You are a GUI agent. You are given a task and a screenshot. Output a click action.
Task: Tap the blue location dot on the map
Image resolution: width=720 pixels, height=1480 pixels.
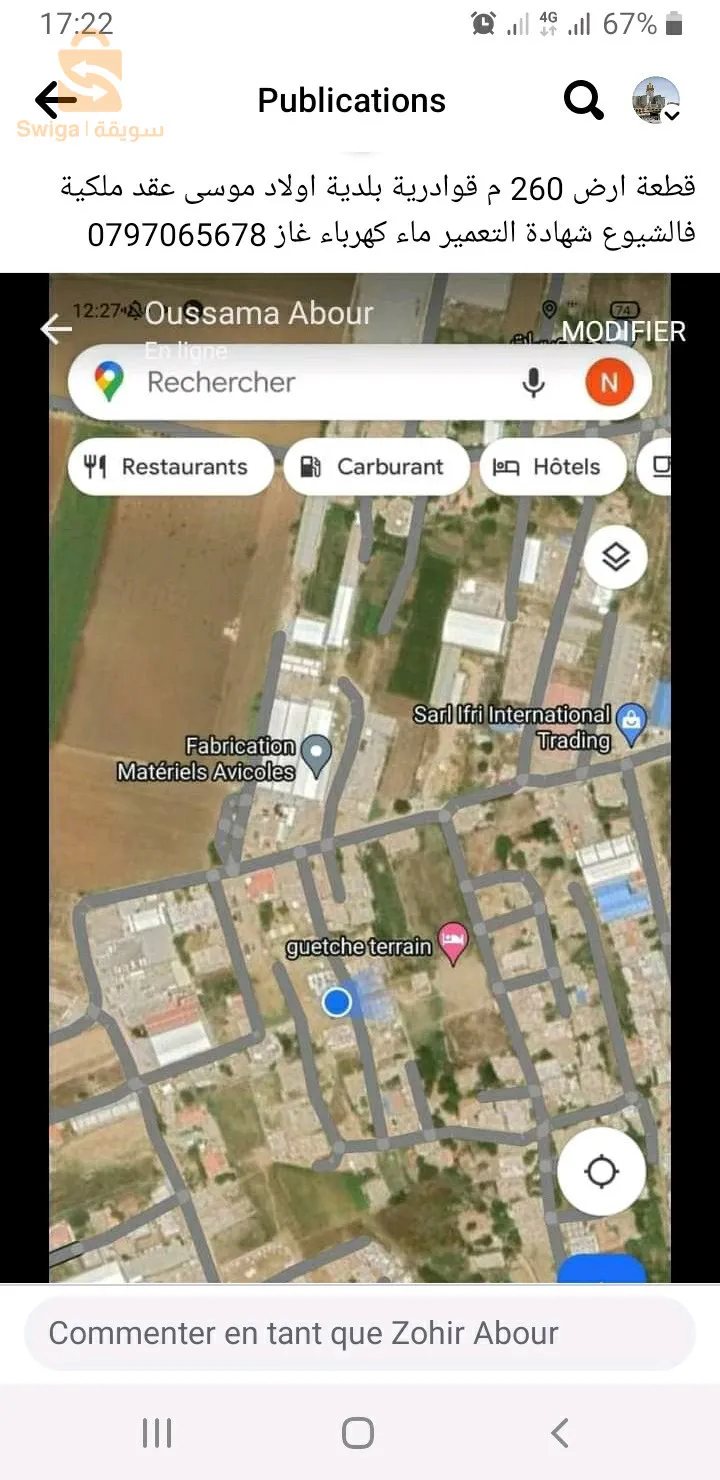point(338,1002)
